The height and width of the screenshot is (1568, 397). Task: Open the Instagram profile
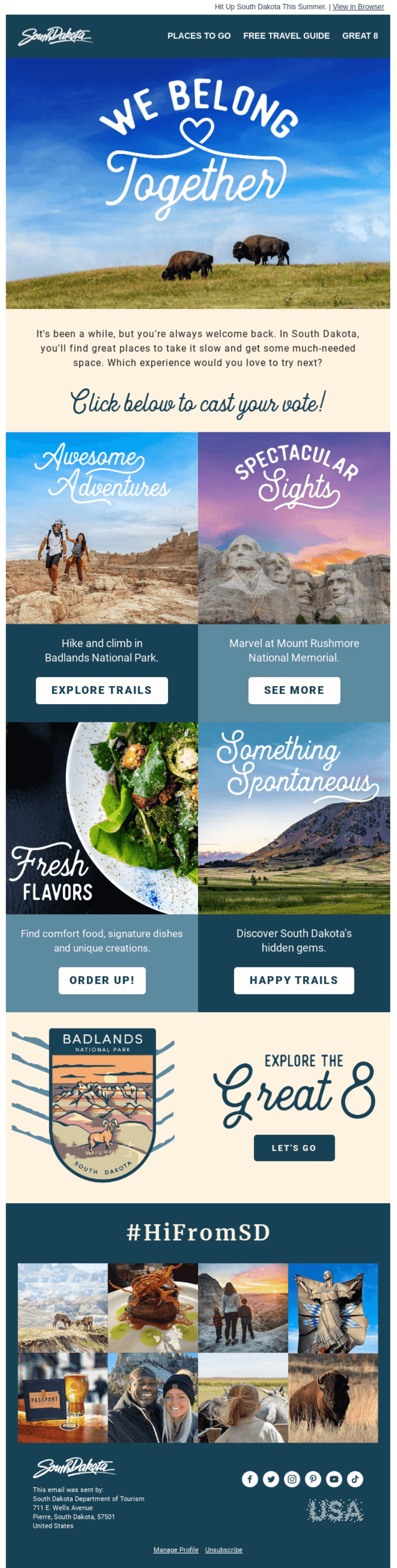coord(293,1478)
